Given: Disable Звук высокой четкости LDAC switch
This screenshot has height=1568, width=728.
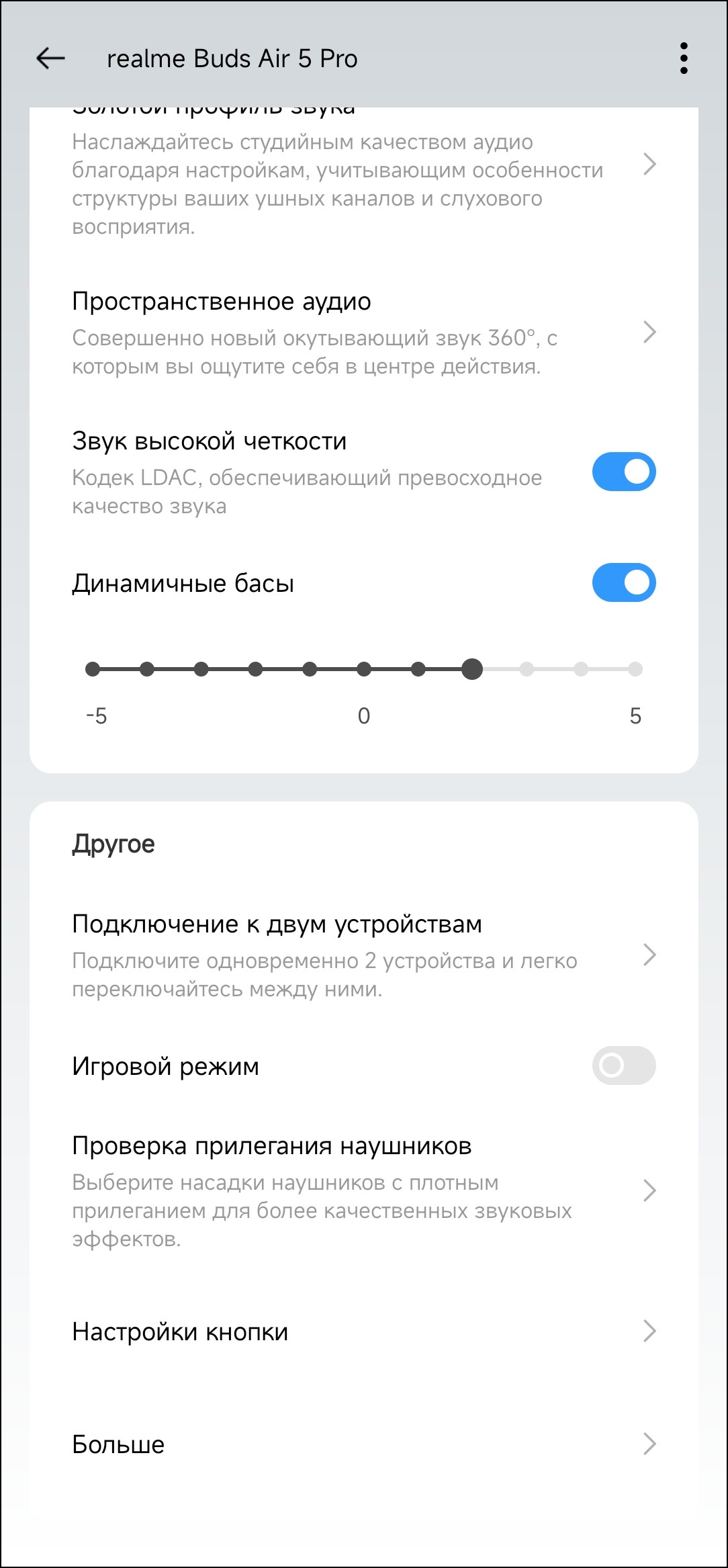Looking at the screenshot, I should point(623,472).
